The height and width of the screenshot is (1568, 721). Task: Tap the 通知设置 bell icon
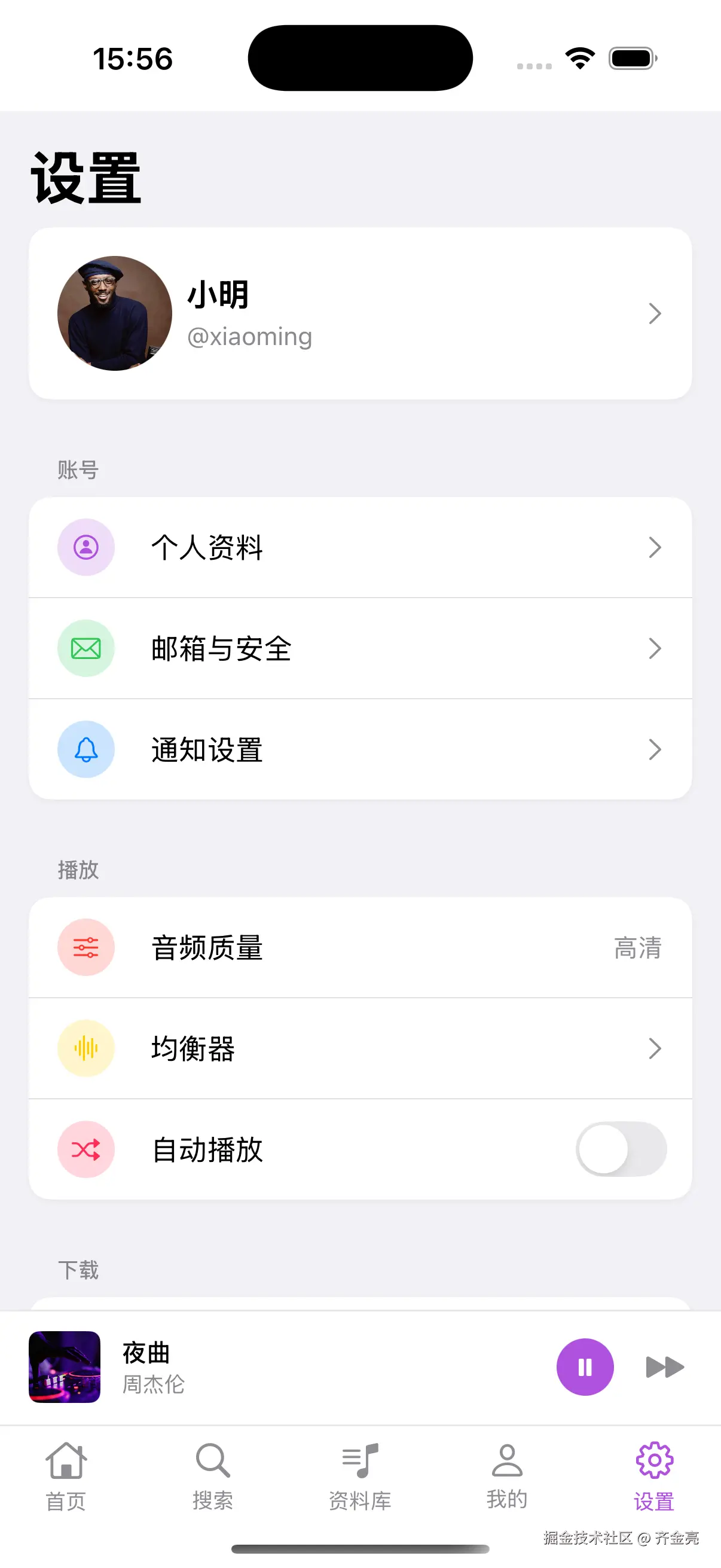tap(85, 749)
